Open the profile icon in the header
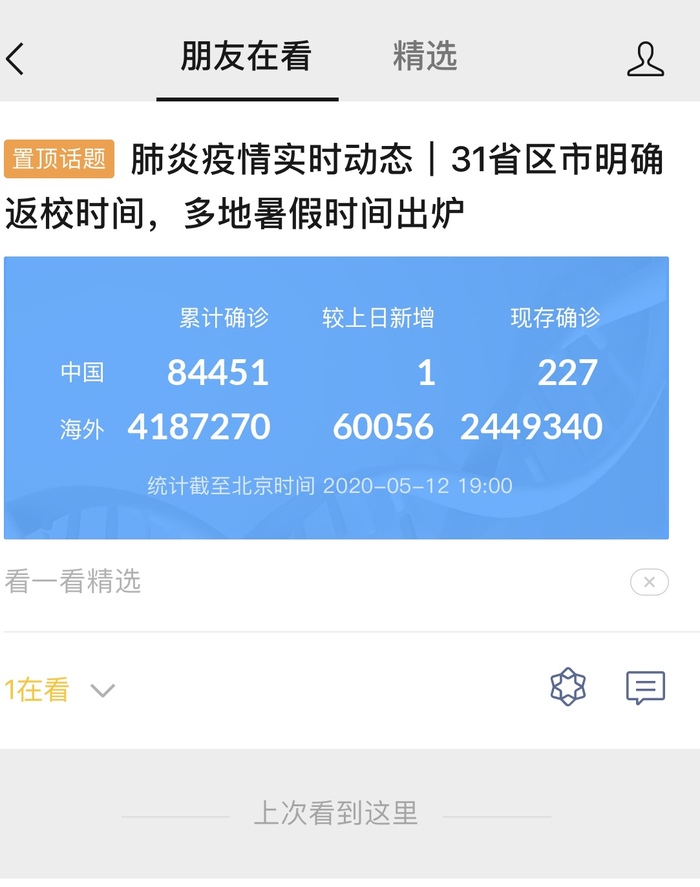The width and height of the screenshot is (700, 887). (645, 59)
